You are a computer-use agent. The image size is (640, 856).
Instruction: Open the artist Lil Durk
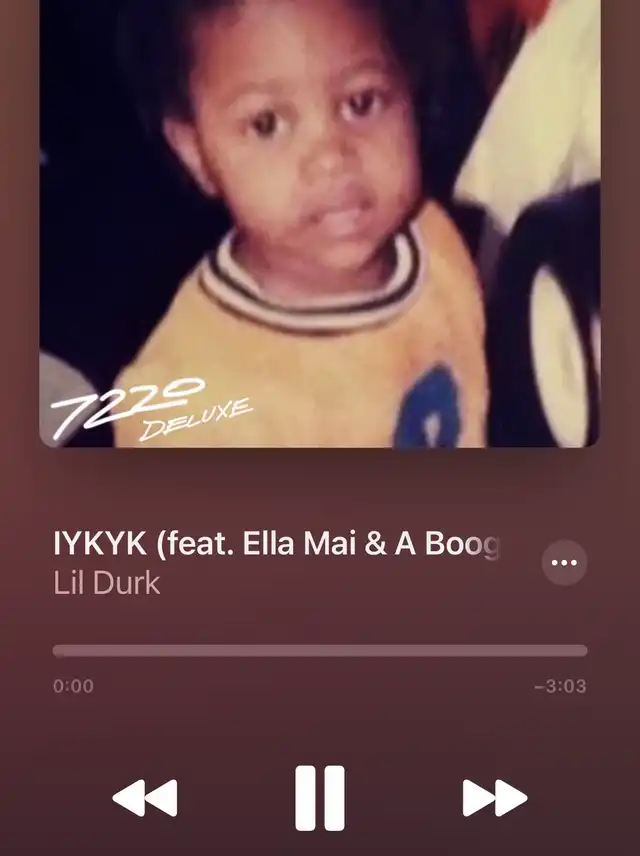[106, 583]
